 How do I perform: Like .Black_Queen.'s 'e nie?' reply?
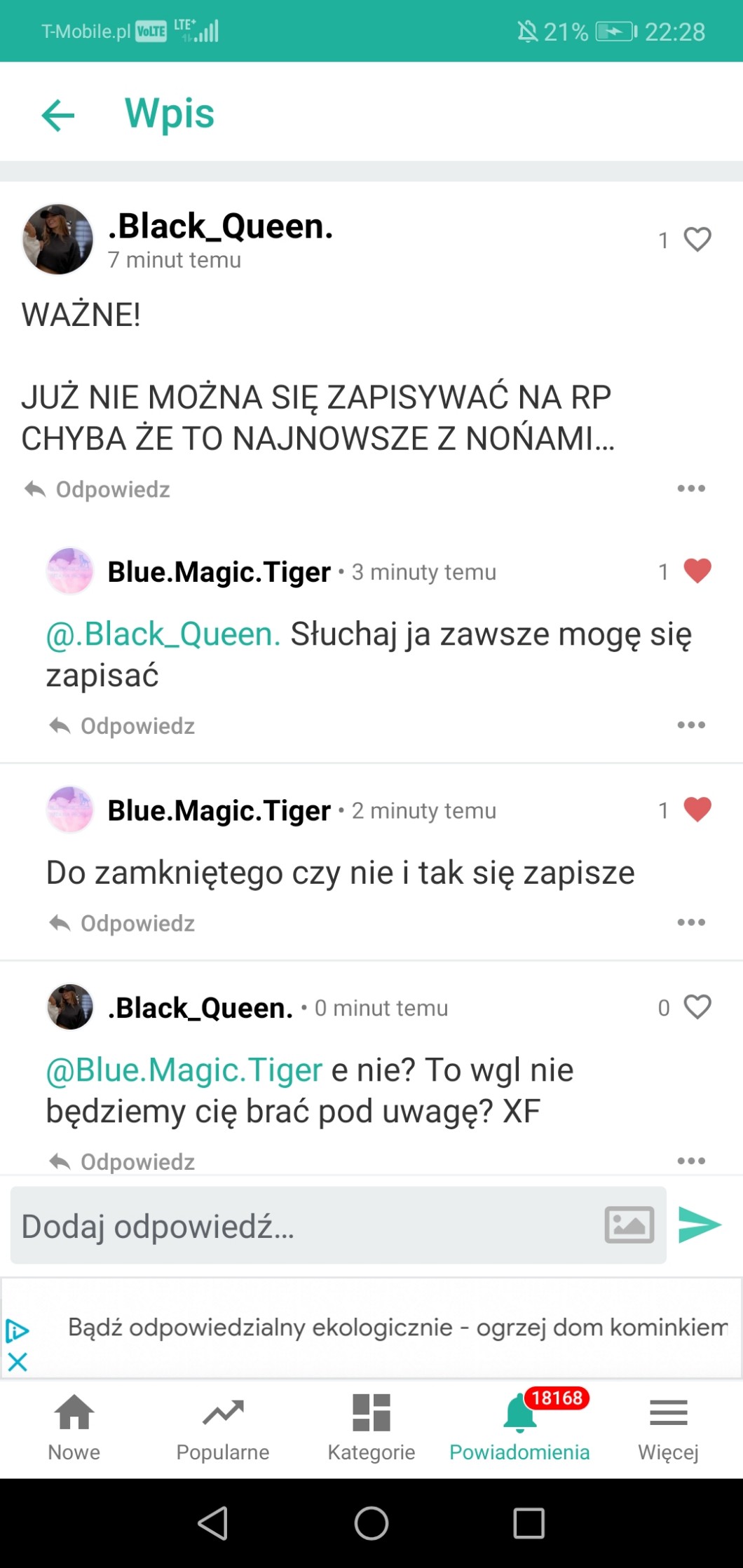point(697,1007)
